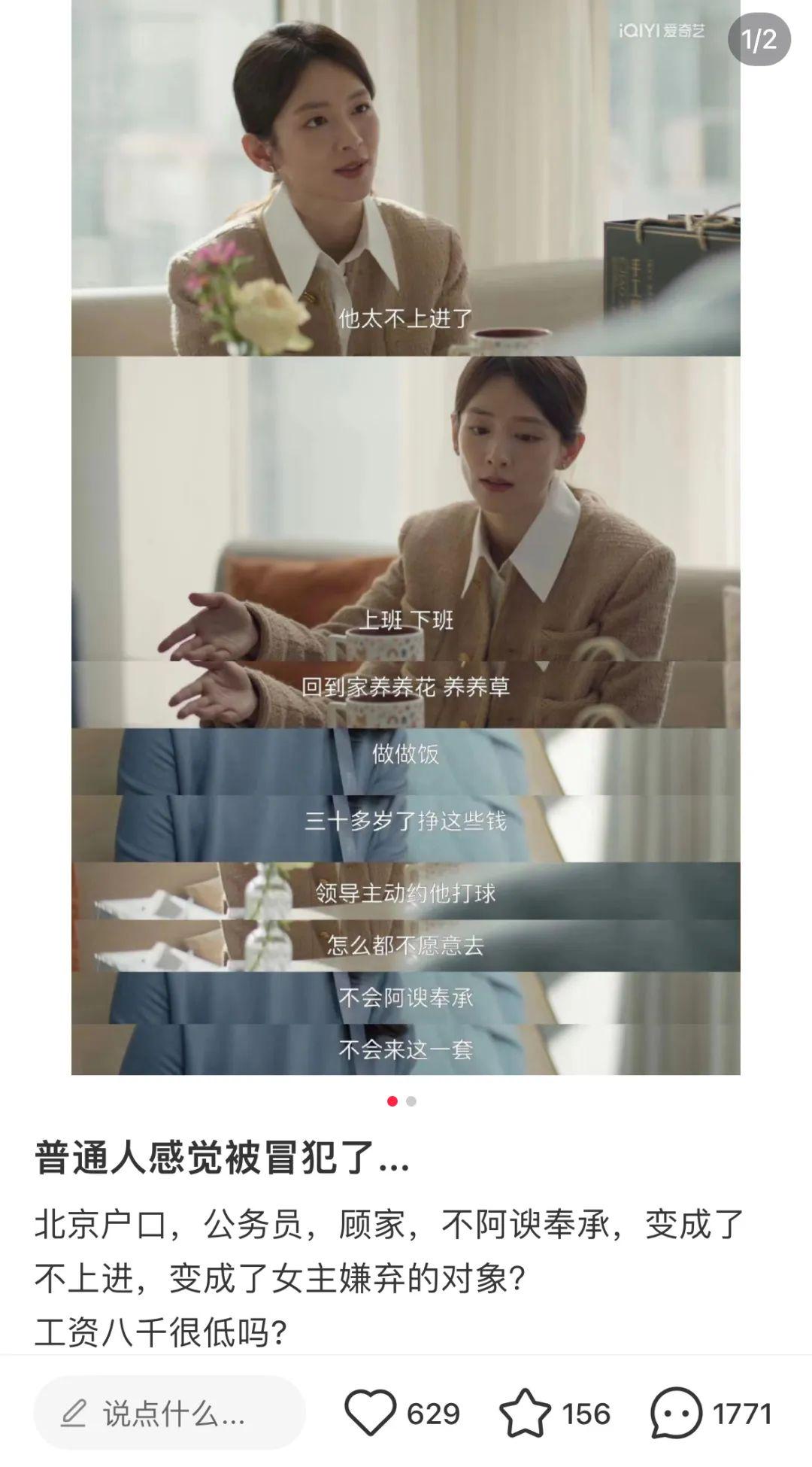The height and width of the screenshot is (1467, 812).
Task: Open the comments with 1771 replies
Action: pyautogui.click(x=677, y=1414)
